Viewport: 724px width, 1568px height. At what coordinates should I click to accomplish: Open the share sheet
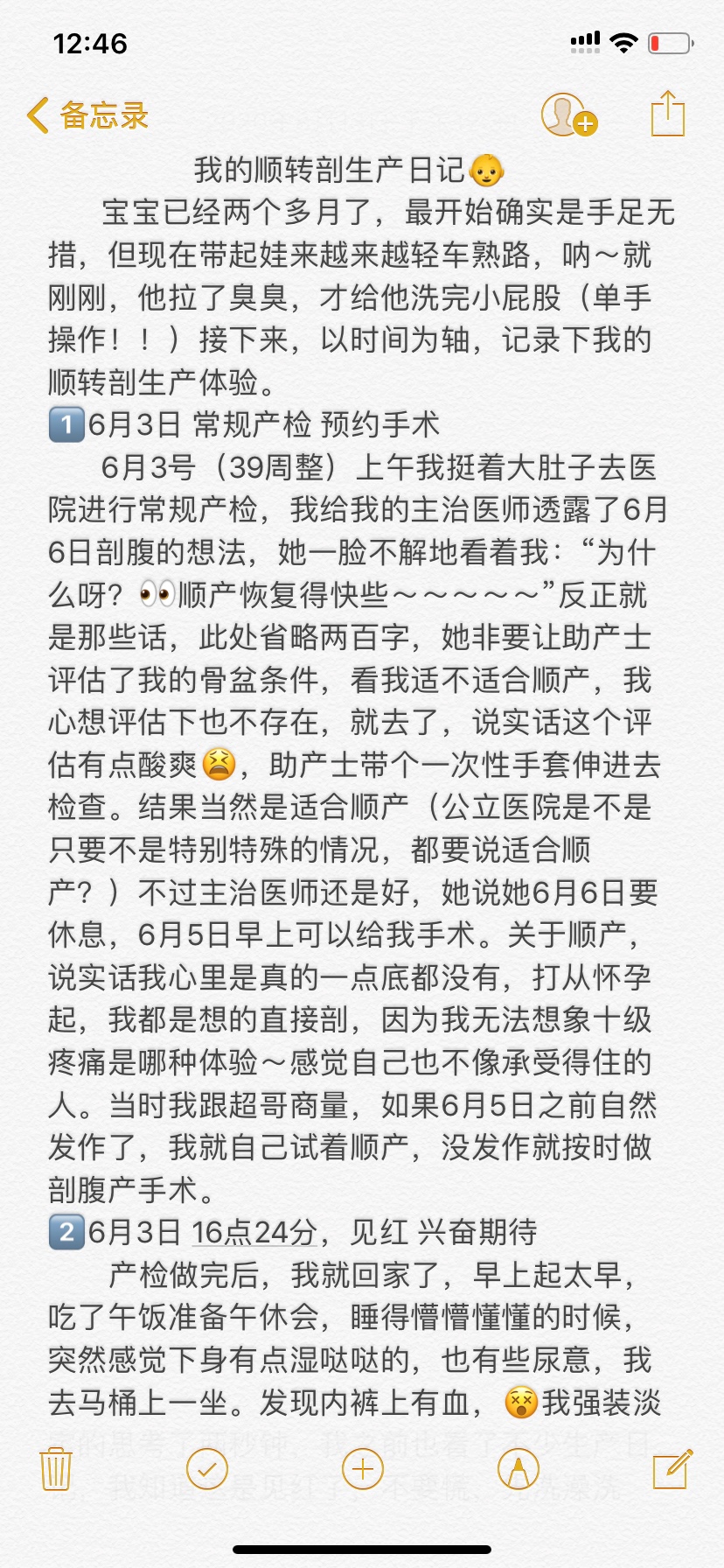[x=668, y=114]
